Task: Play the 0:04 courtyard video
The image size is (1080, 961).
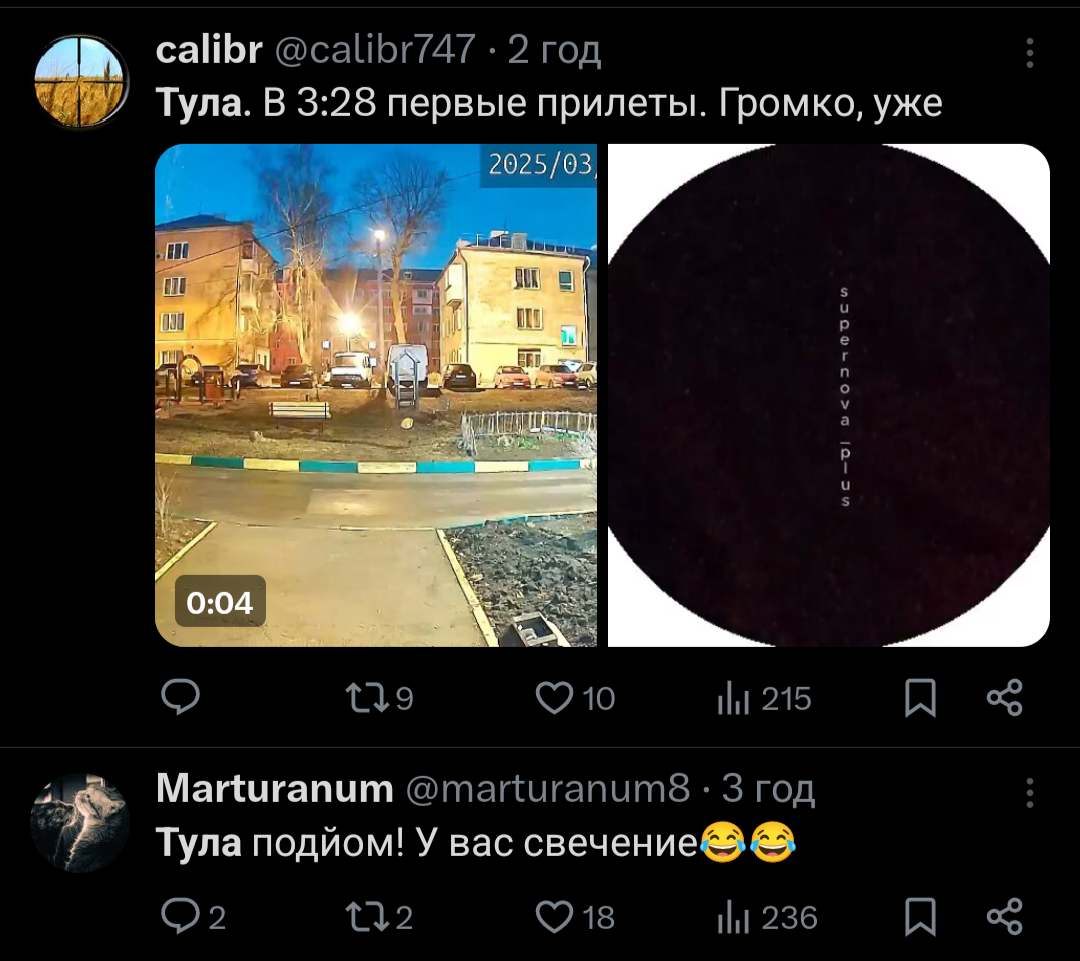Action: (375, 395)
